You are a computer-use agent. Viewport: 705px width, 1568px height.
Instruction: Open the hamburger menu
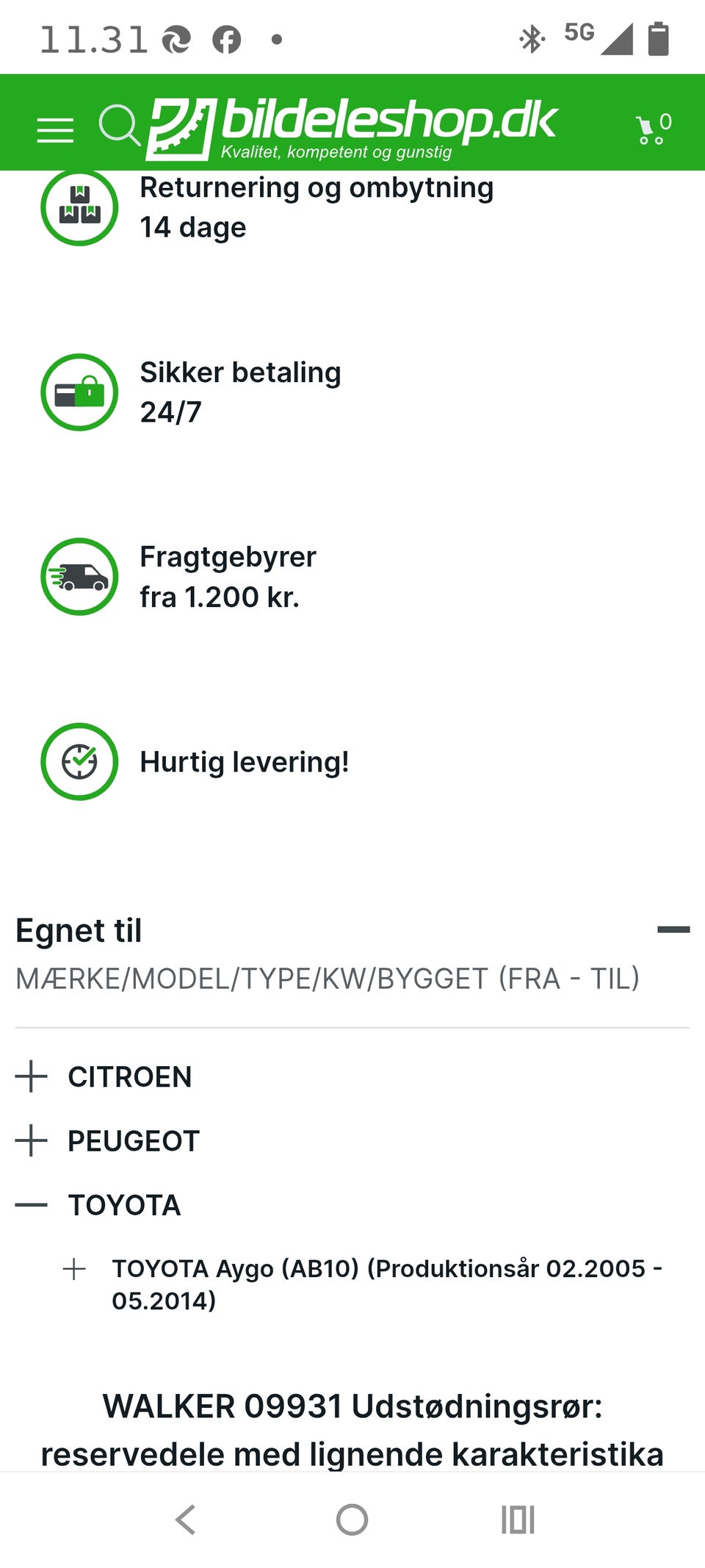tap(55, 130)
